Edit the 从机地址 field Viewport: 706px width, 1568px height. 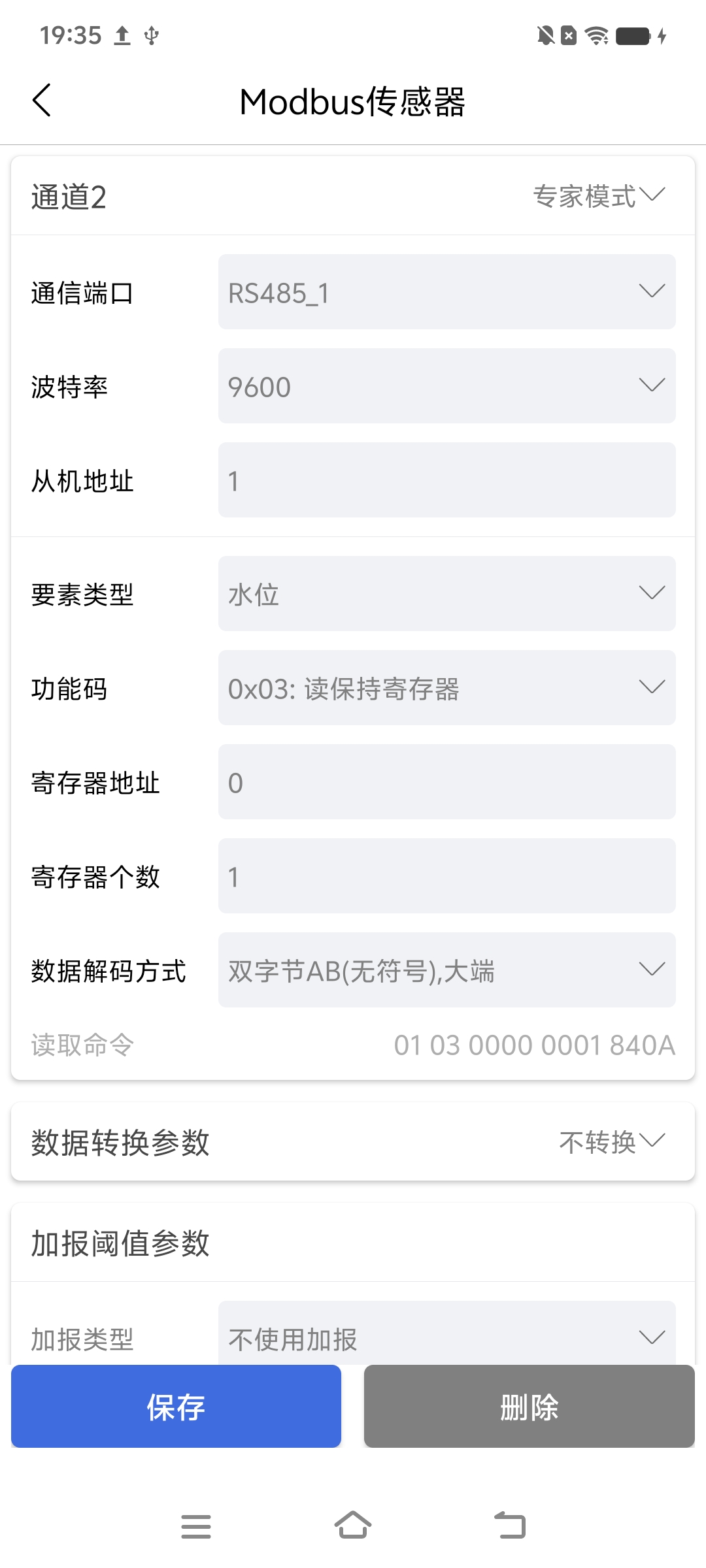point(446,480)
